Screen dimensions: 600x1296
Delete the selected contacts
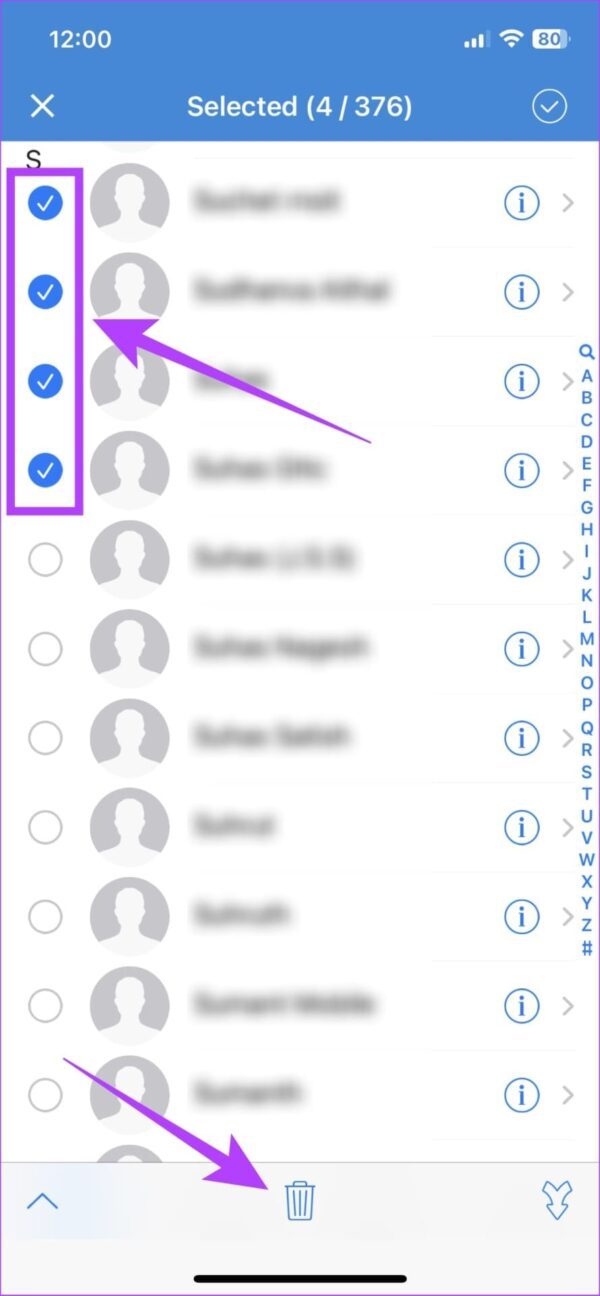[x=300, y=1200]
